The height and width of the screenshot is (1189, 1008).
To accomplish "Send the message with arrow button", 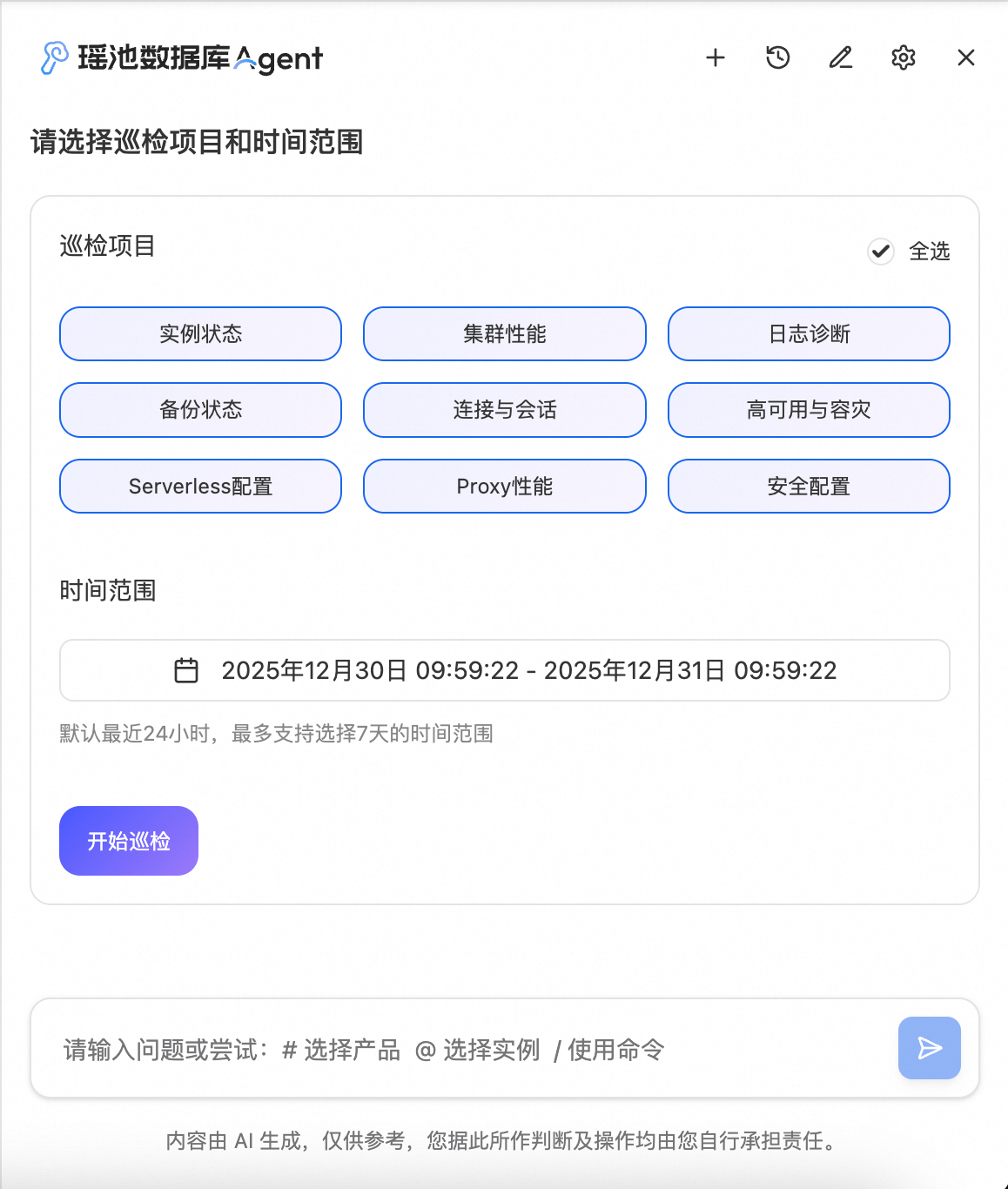I will coord(930,1048).
